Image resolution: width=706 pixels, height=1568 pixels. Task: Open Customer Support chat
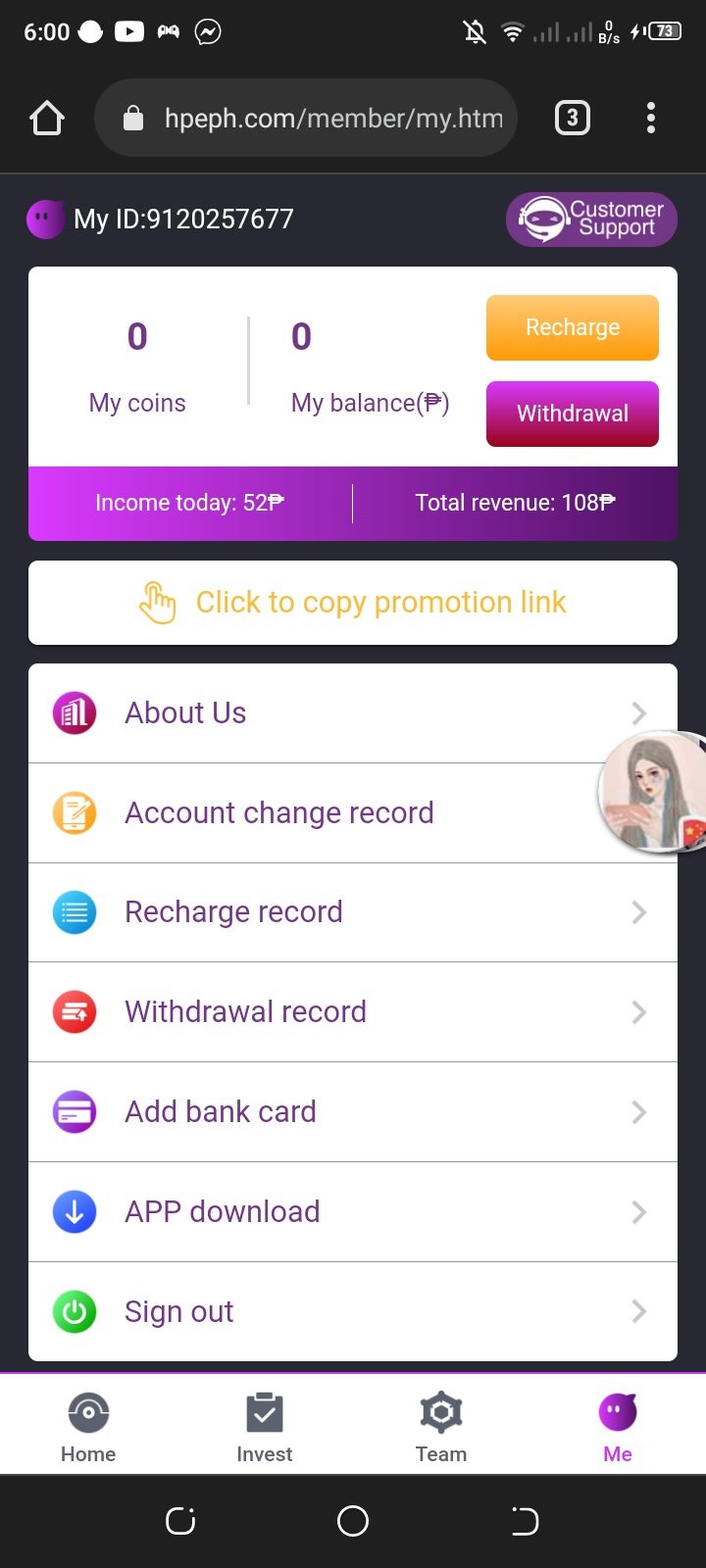(x=591, y=219)
